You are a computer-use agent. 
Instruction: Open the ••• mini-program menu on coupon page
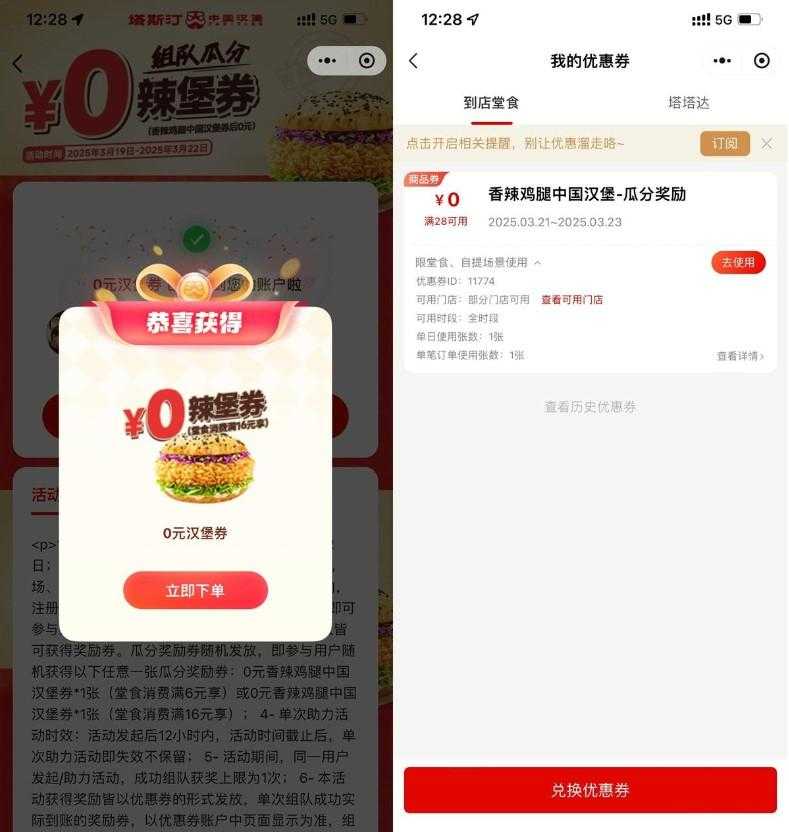723,60
